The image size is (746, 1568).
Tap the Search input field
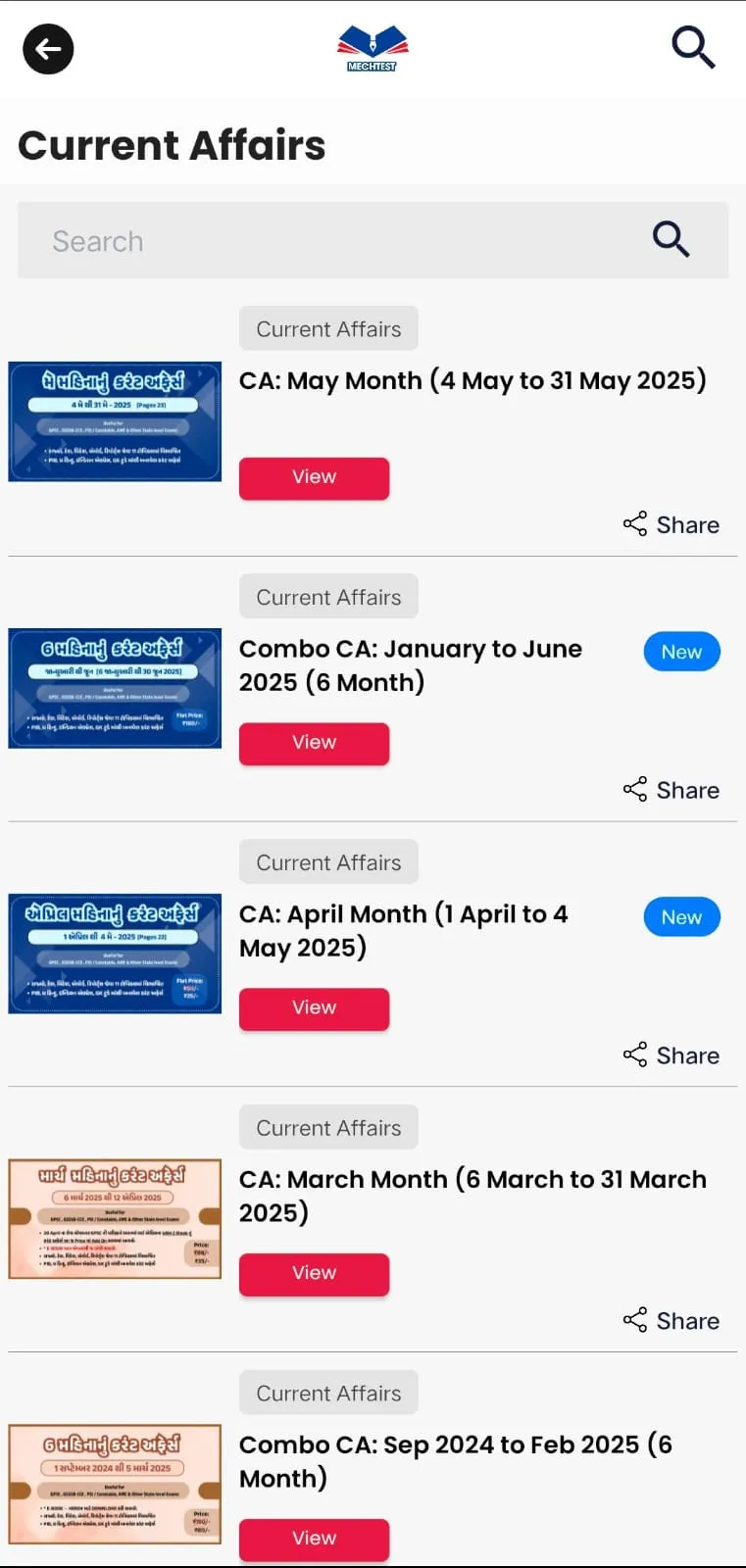click(373, 240)
